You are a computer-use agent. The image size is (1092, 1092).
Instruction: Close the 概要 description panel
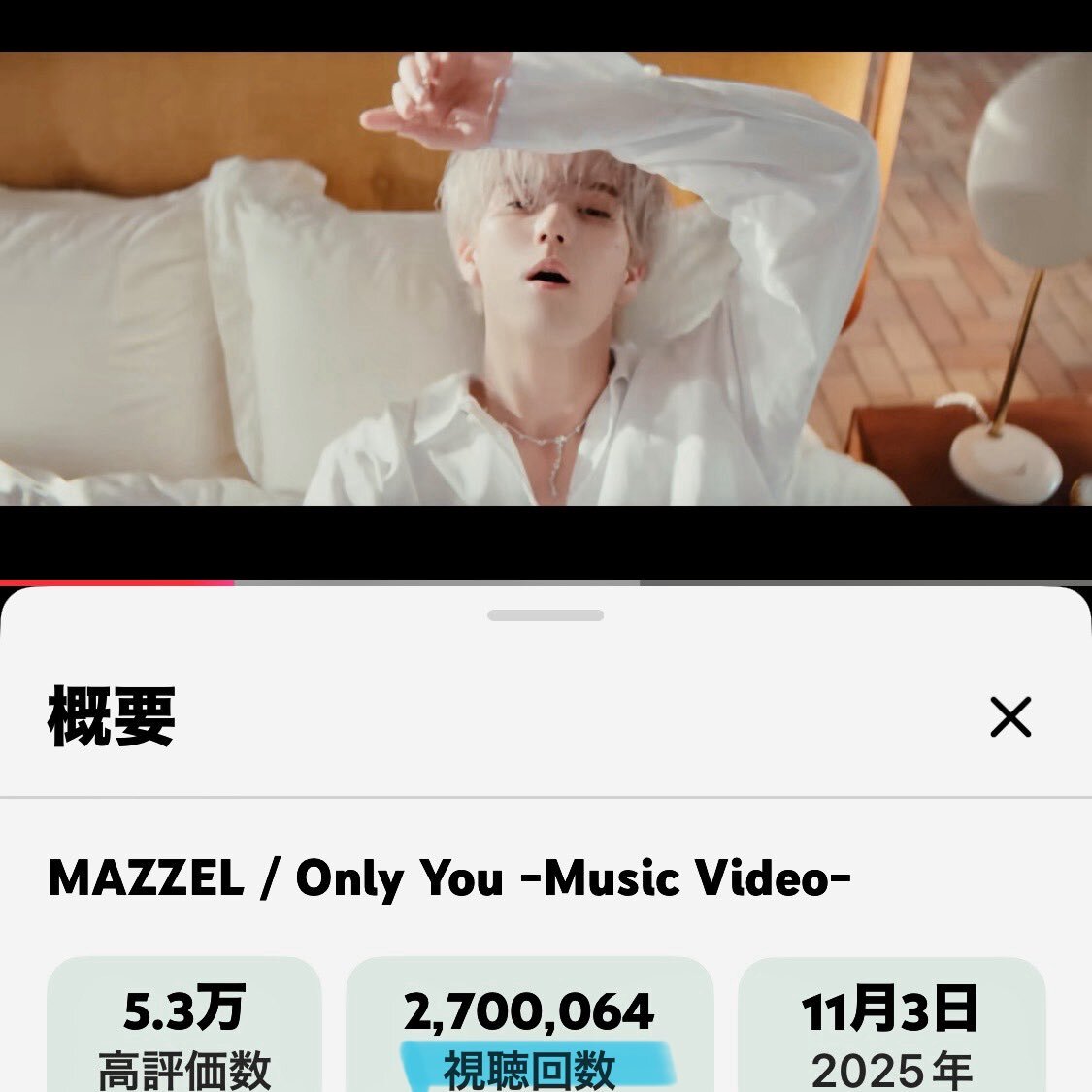(1009, 717)
